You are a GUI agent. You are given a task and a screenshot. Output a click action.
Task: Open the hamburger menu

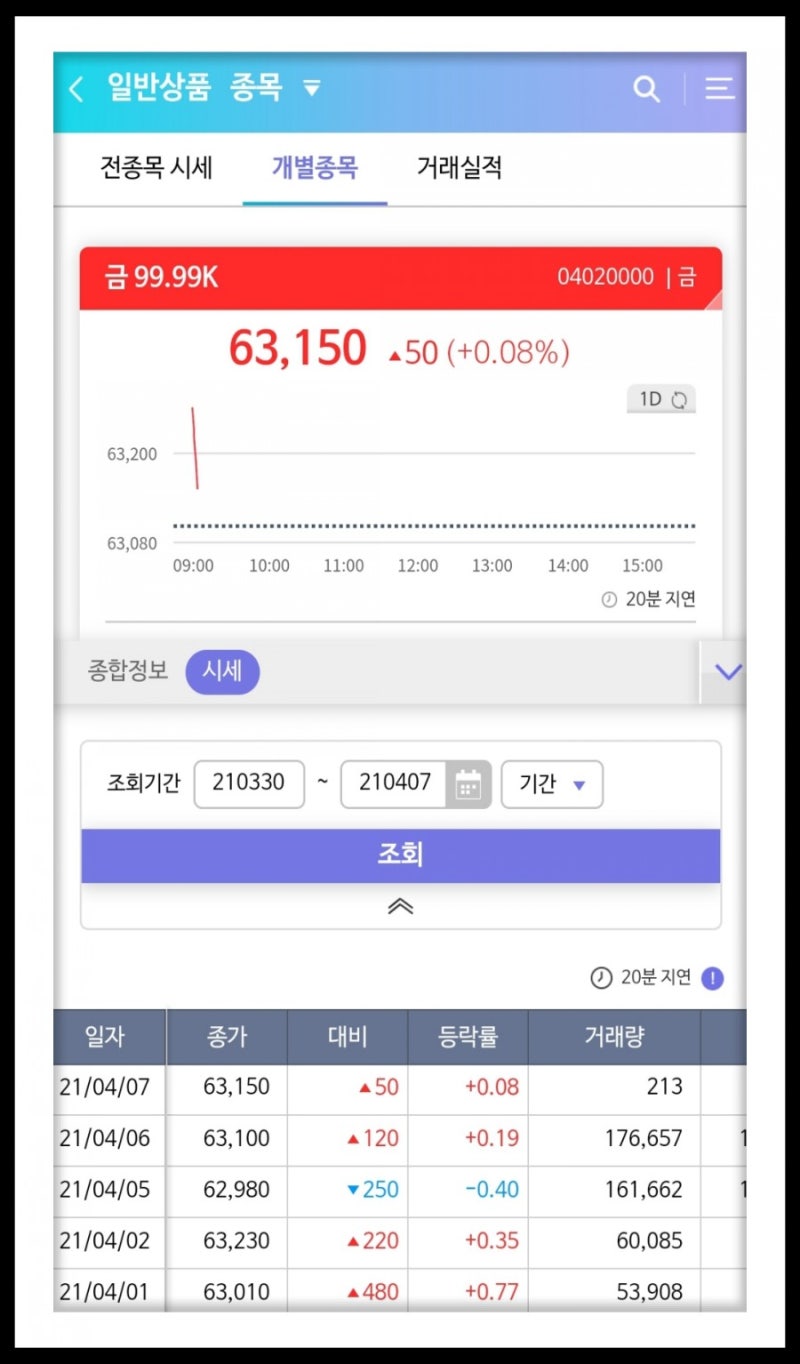[x=719, y=89]
